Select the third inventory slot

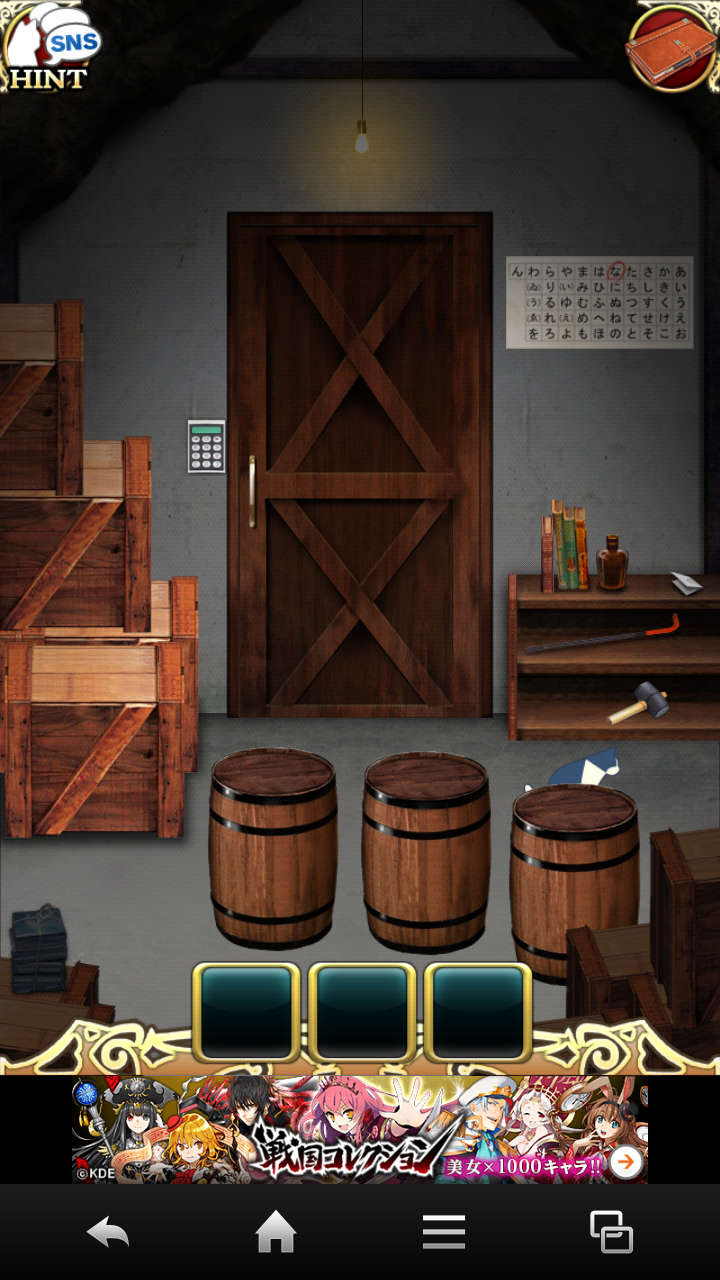pos(478,1011)
